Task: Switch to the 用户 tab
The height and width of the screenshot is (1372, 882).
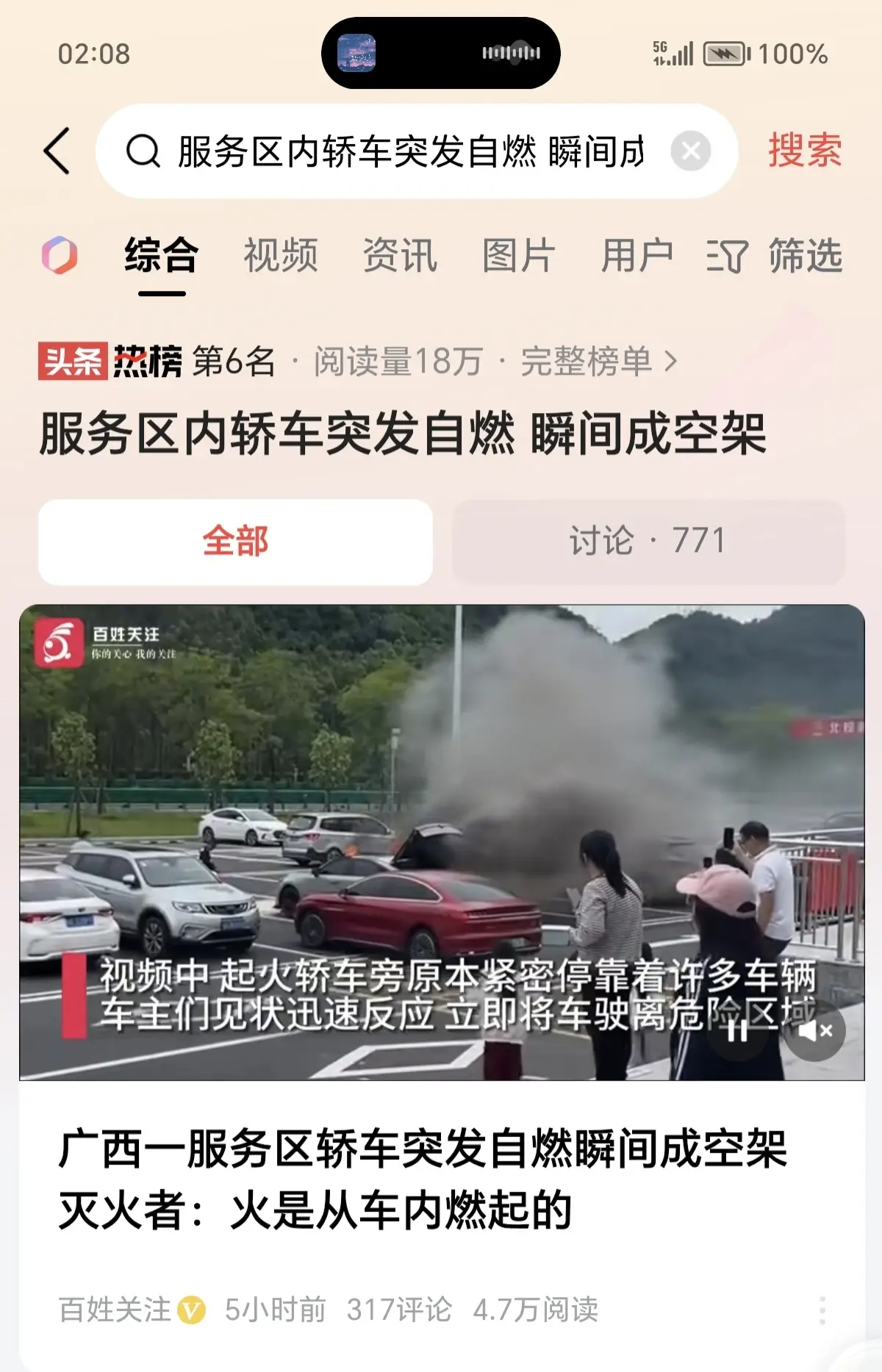Action: (637, 256)
